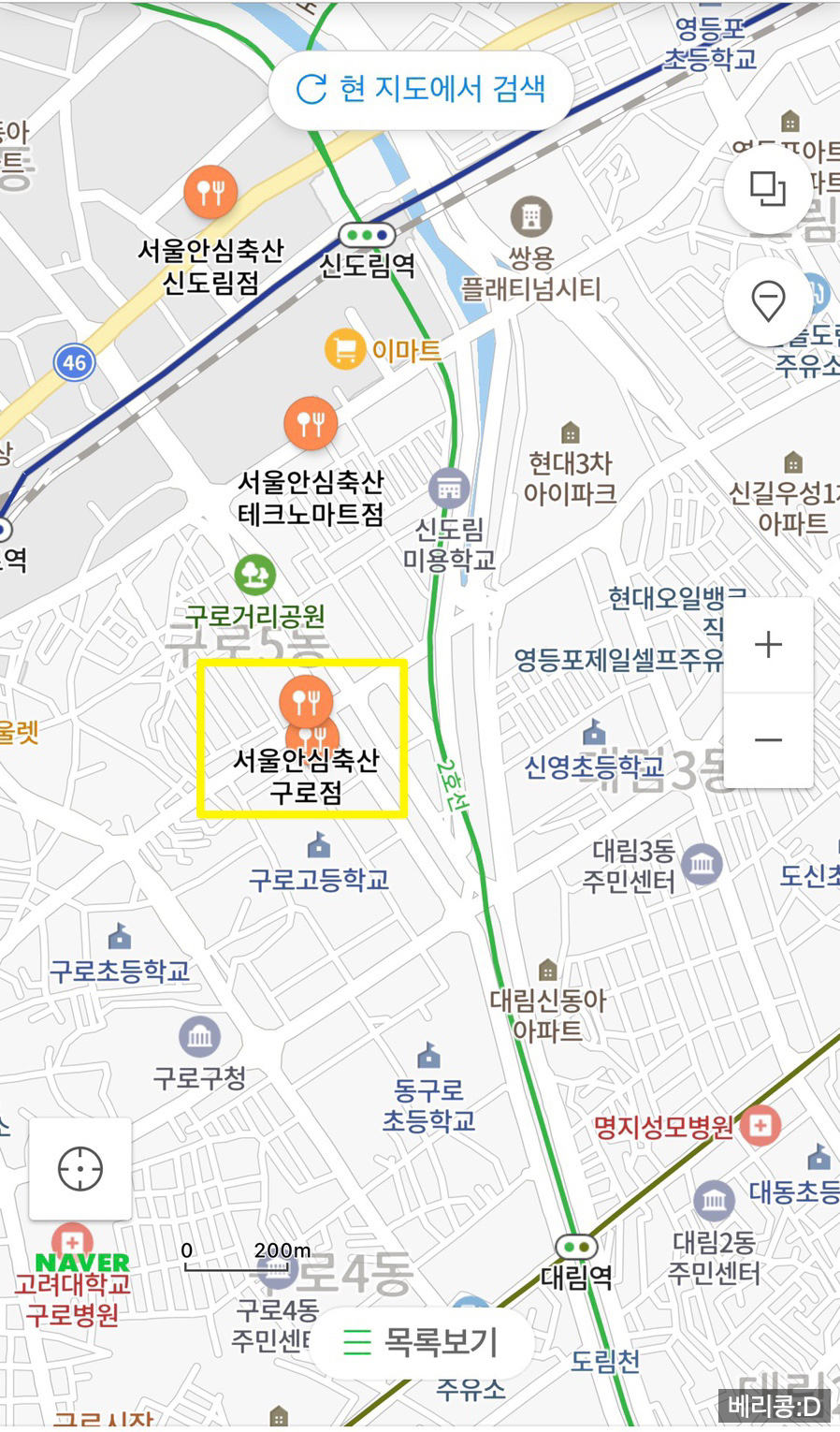Select the 서울안심축산 테크노마트점 restaurant marker
The height and width of the screenshot is (1432, 840).
(x=311, y=423)
